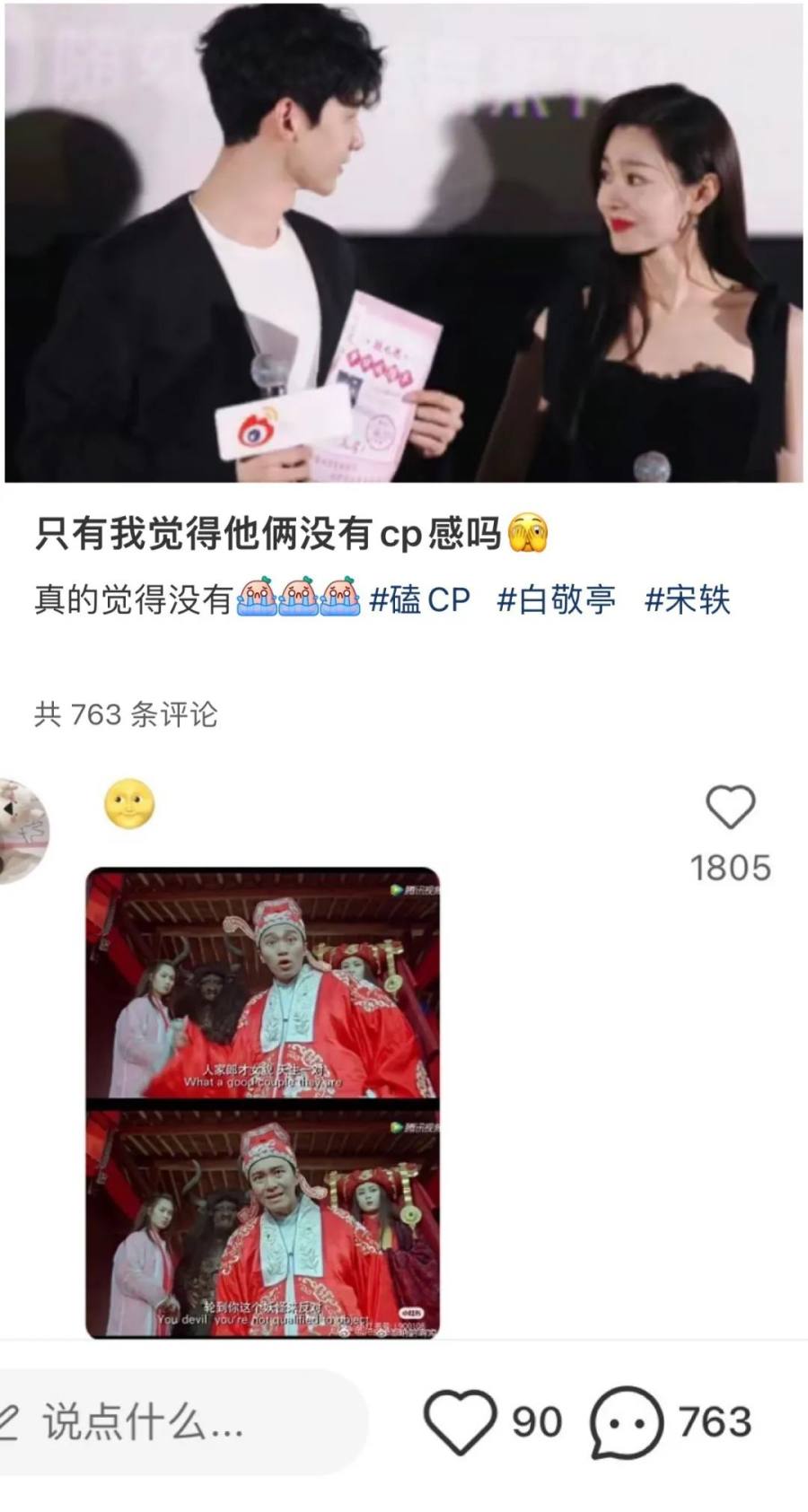Open the #磕CP hashtag

click(420, 599)
